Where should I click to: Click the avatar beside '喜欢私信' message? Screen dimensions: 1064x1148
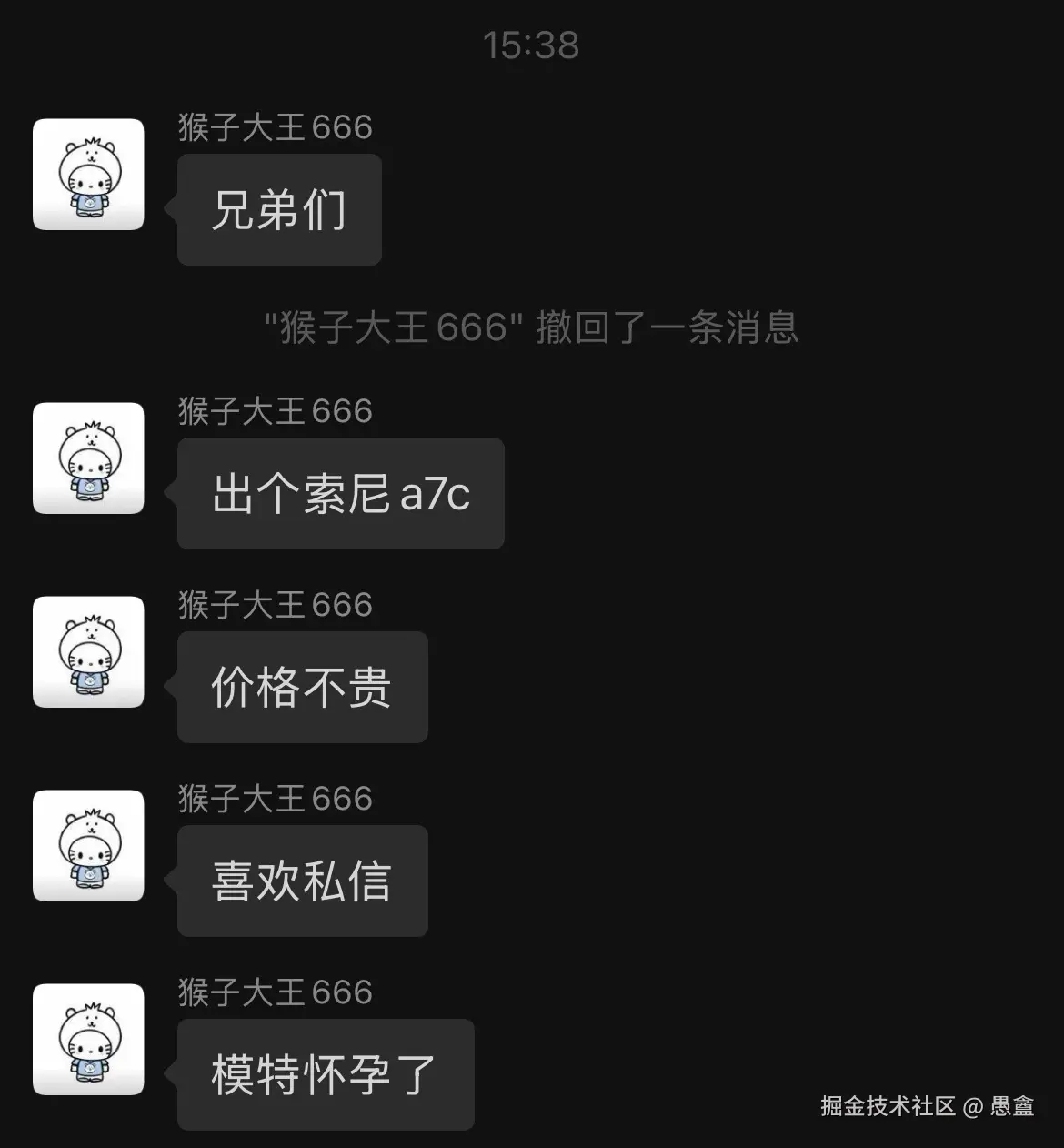87,846
